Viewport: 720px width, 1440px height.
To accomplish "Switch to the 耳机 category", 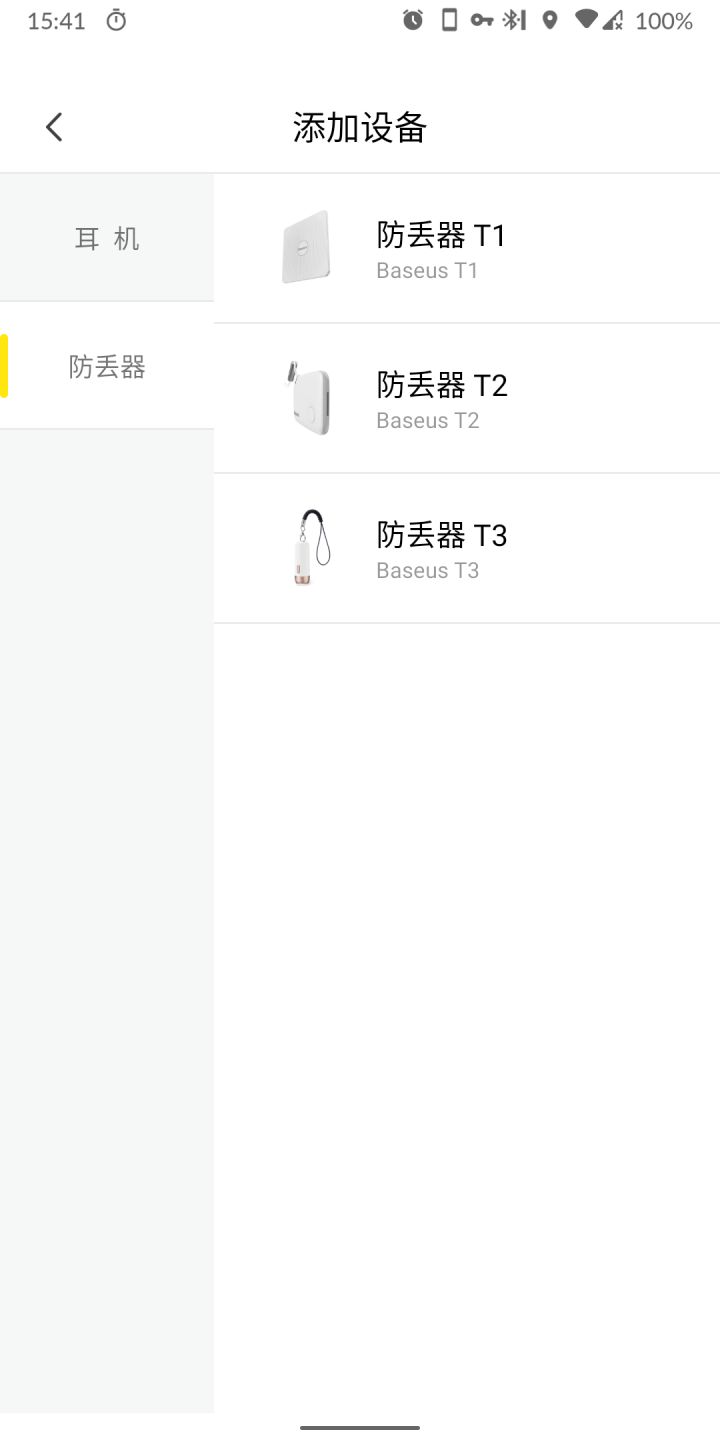I will (107, 237).
